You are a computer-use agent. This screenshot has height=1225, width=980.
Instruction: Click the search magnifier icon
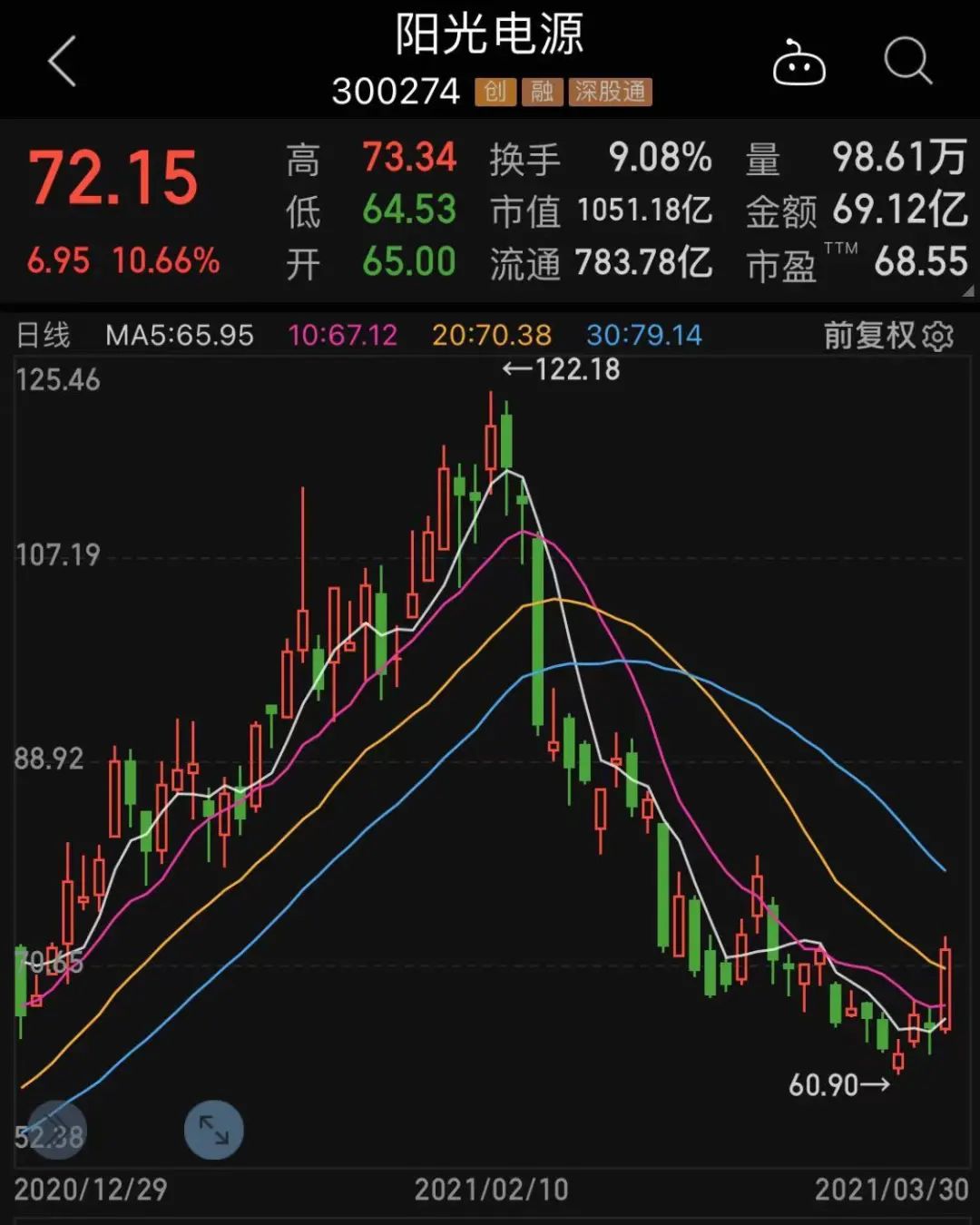(906, 62)
